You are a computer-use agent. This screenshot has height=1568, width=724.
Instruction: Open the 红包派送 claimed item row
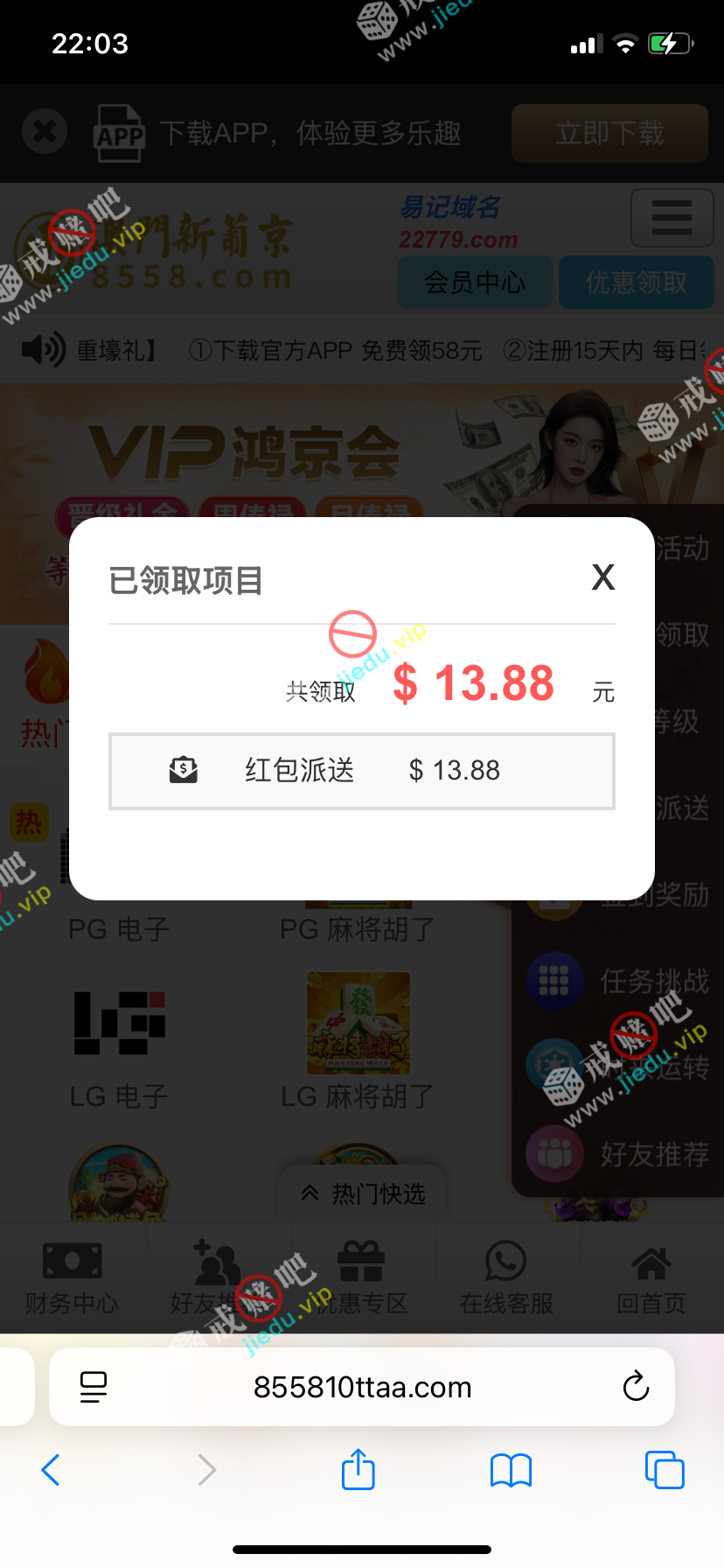pos(361,771)
